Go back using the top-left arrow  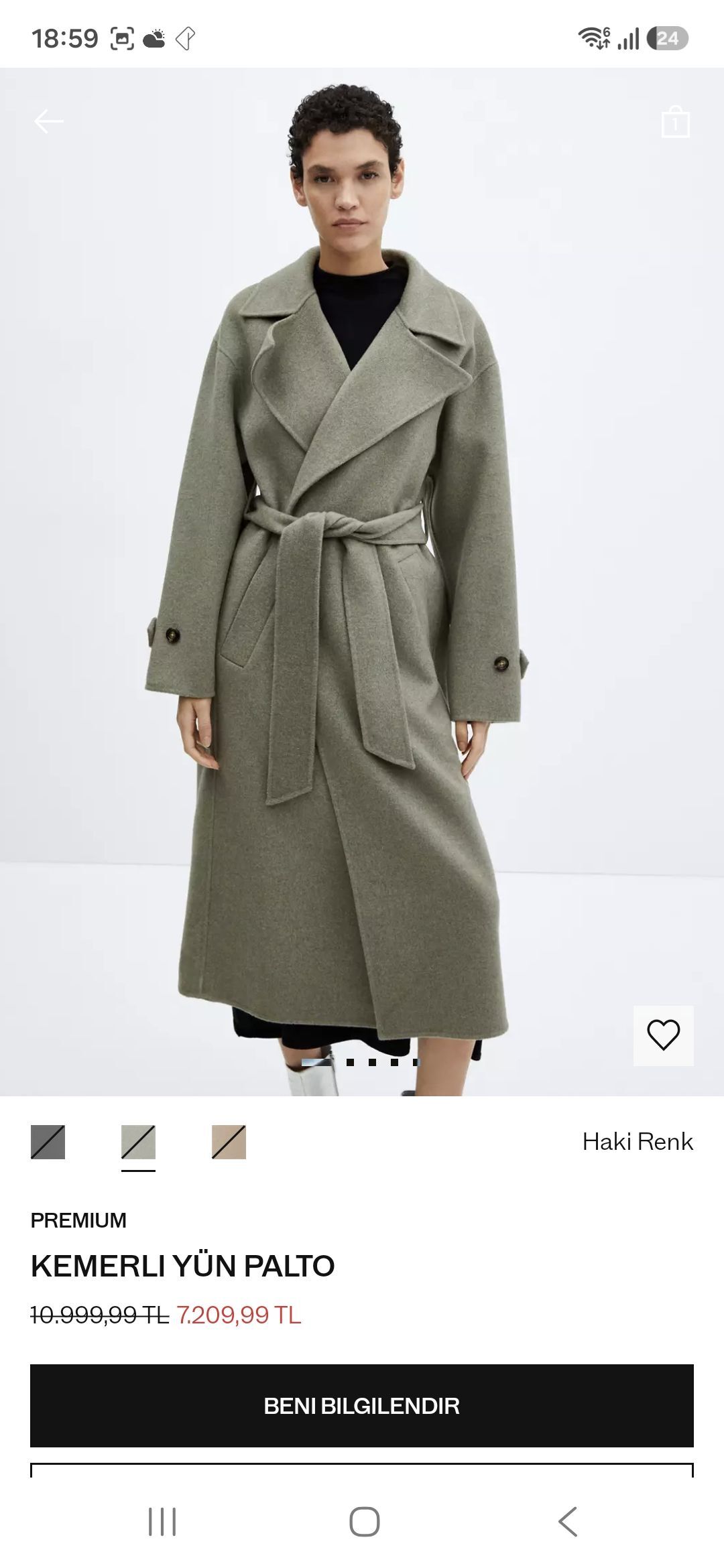coord(49,121)
